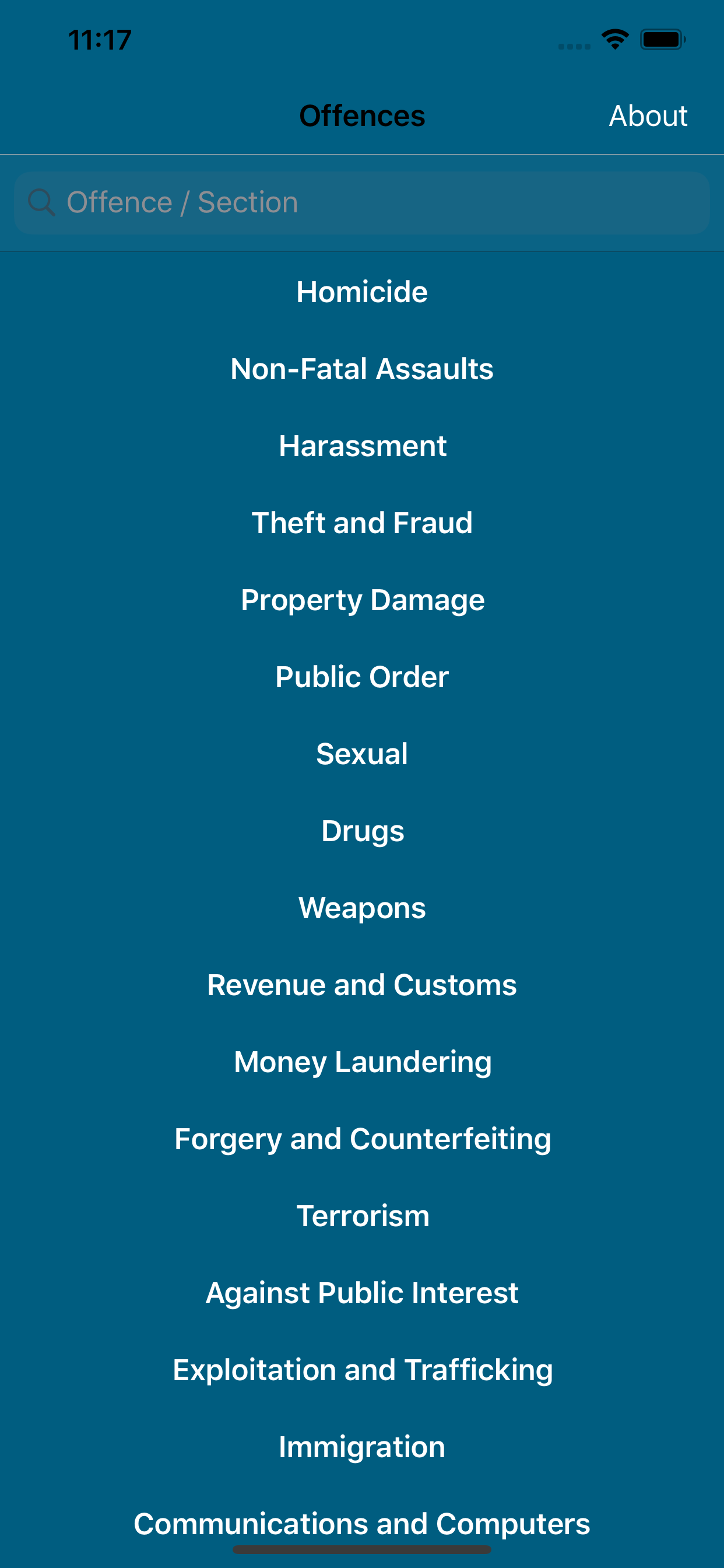Screen dimensions: 724x1568
Task: Open the About page
Action: tap(648, 116)
